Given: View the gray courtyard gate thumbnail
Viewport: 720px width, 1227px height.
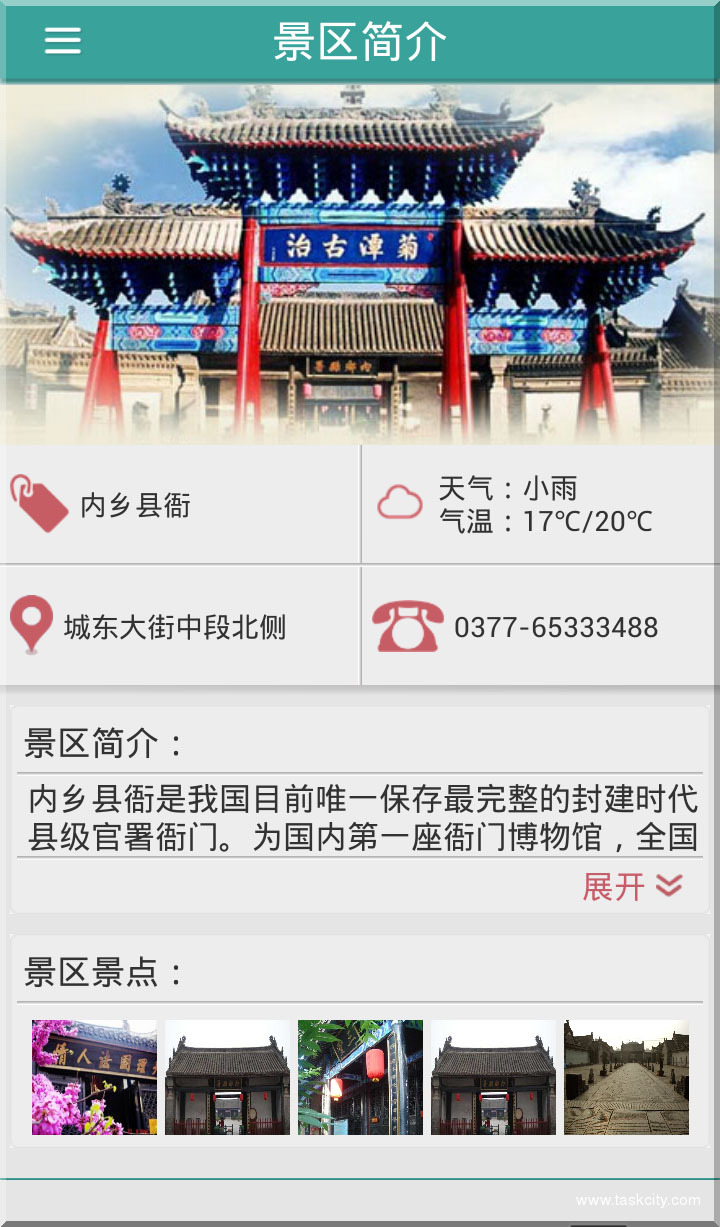Looking at the screenshot, I should coord(227,1077).
